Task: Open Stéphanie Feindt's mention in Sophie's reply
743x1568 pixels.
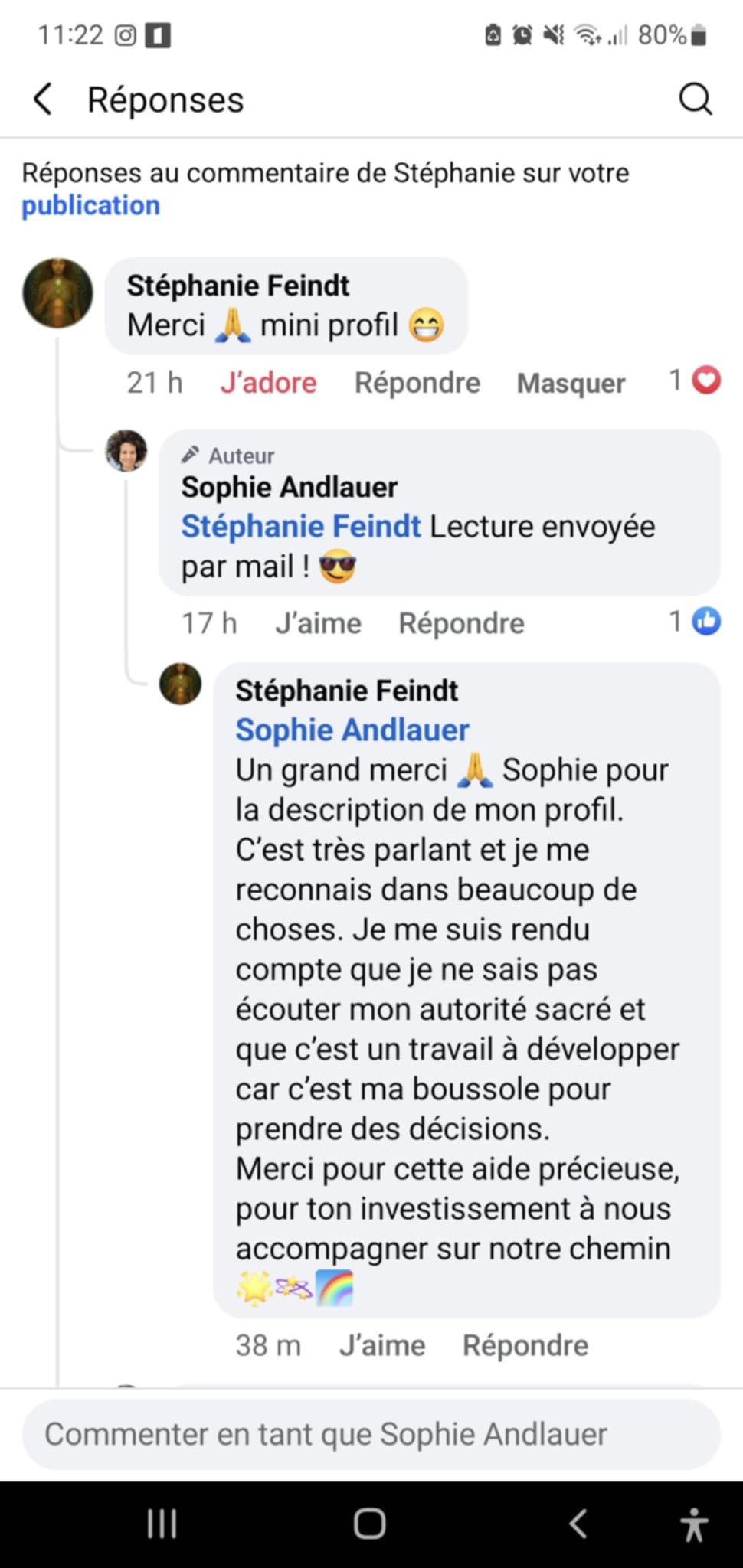Action: [301, 527]
